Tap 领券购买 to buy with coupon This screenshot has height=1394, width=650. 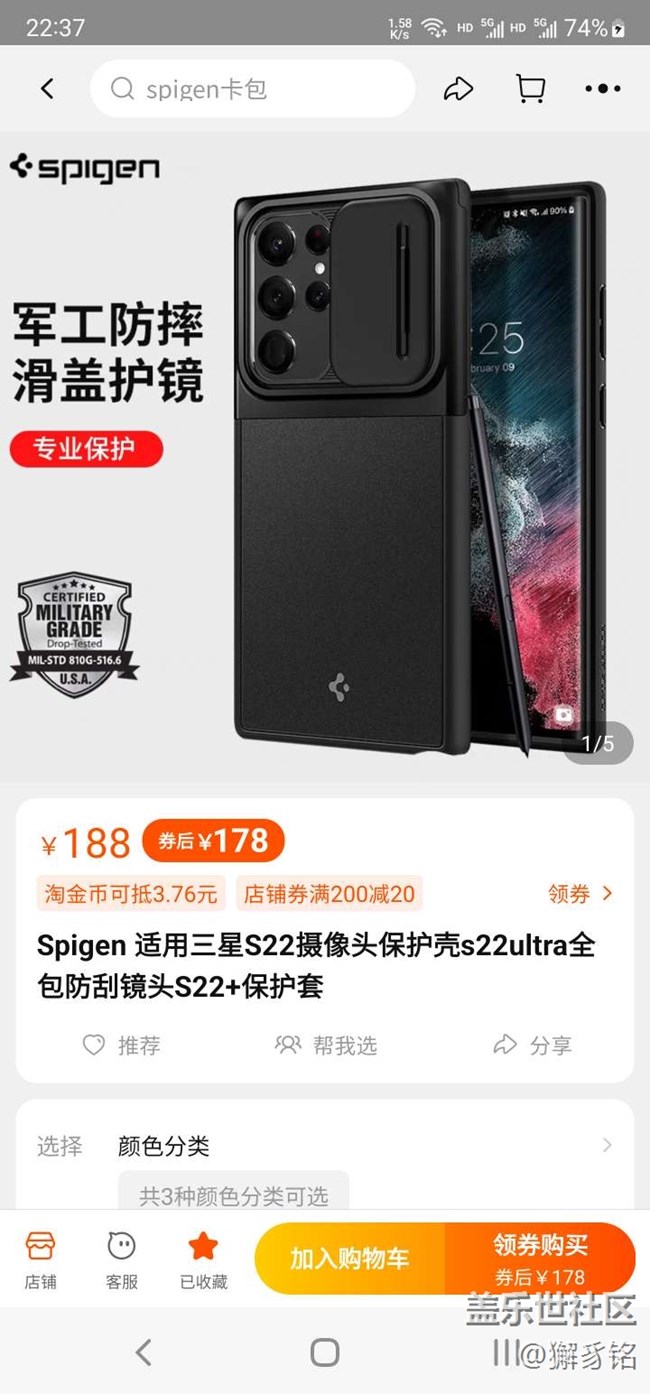point(540,1258)
